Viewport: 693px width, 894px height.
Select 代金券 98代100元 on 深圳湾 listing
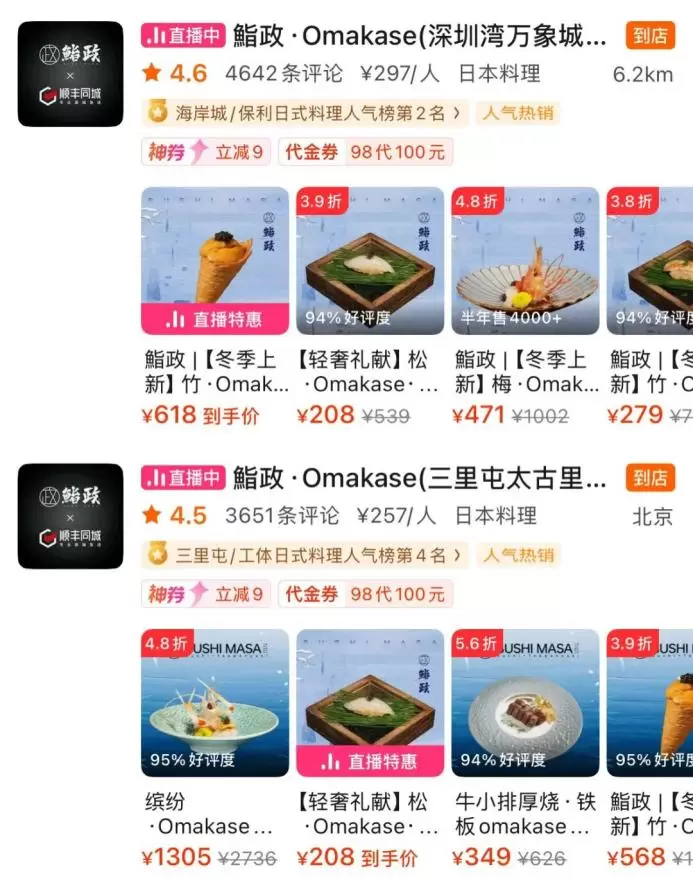click(x=365, y=152)
